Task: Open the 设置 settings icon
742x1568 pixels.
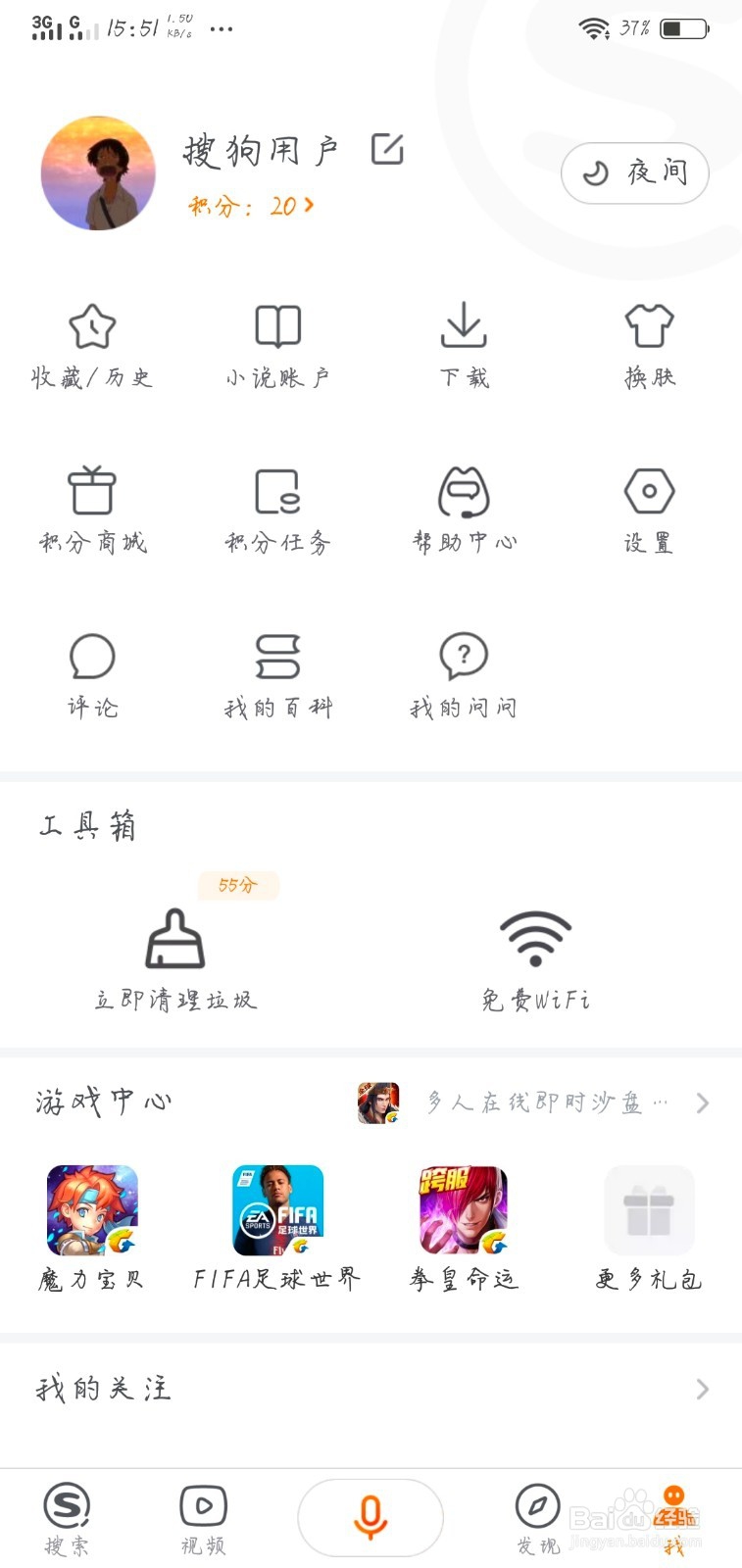Action: pos(650,510)
